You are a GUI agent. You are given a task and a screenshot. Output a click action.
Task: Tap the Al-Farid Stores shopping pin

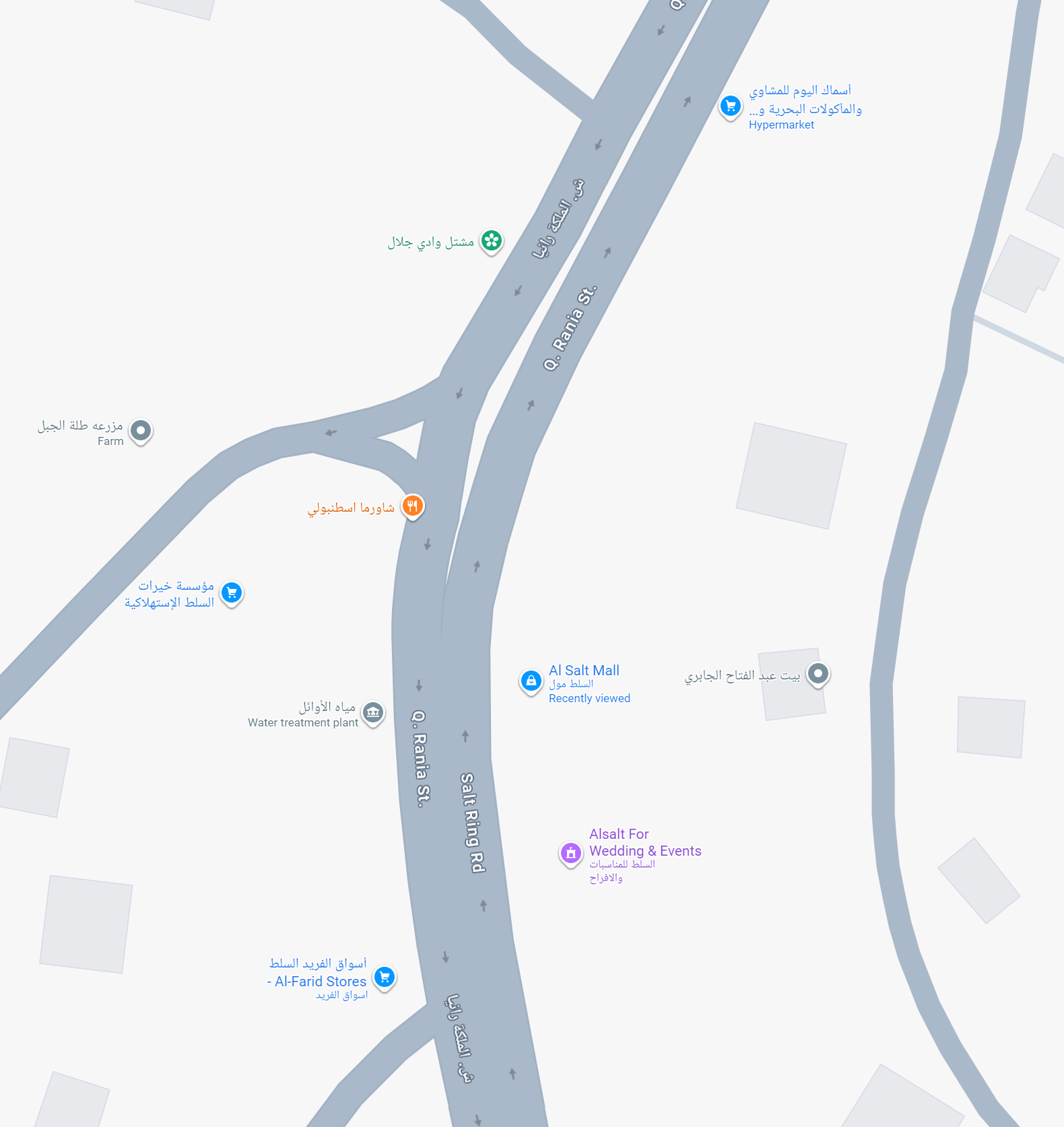pyautogui.click(x=385, y=977)
